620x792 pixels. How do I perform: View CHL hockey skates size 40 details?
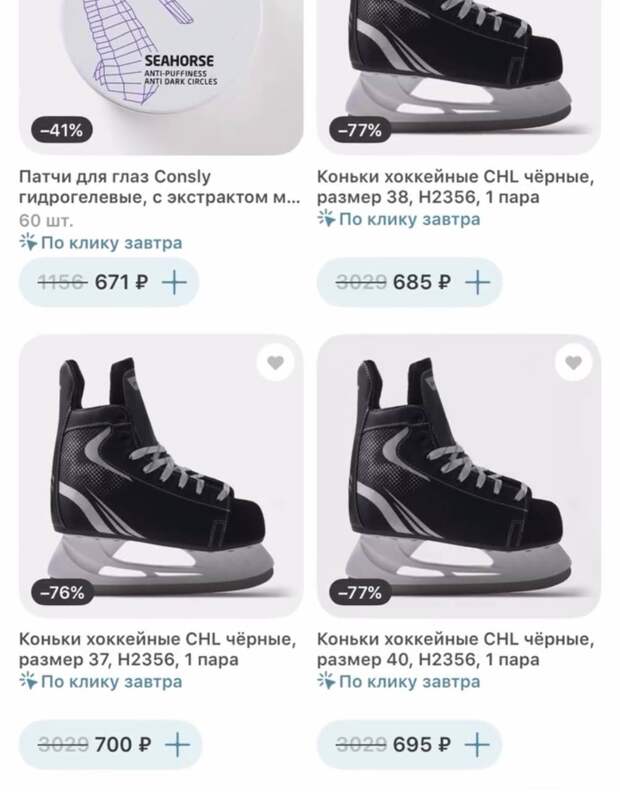[455, 649]
